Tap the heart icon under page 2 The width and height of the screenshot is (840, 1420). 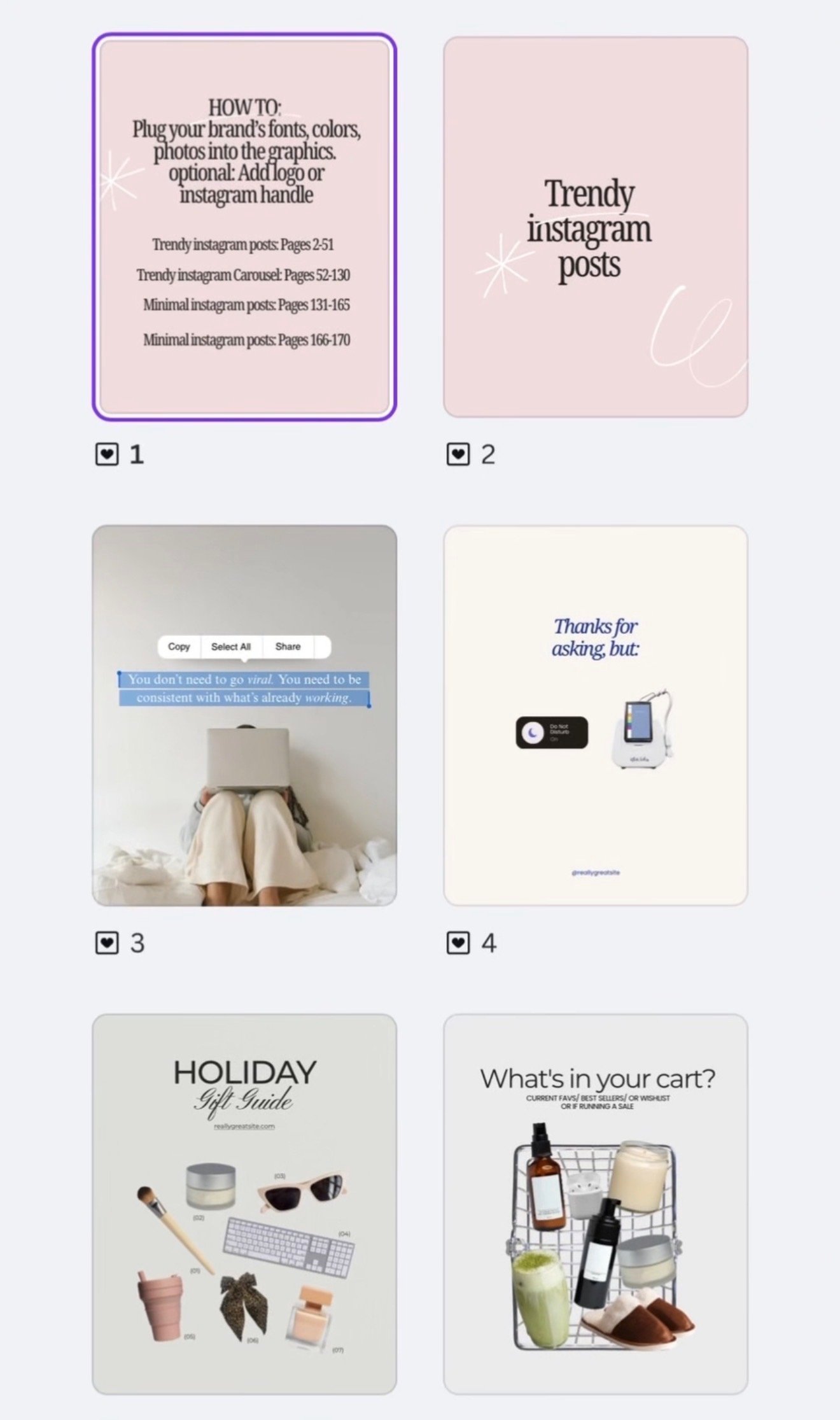(x=458, y=454)
